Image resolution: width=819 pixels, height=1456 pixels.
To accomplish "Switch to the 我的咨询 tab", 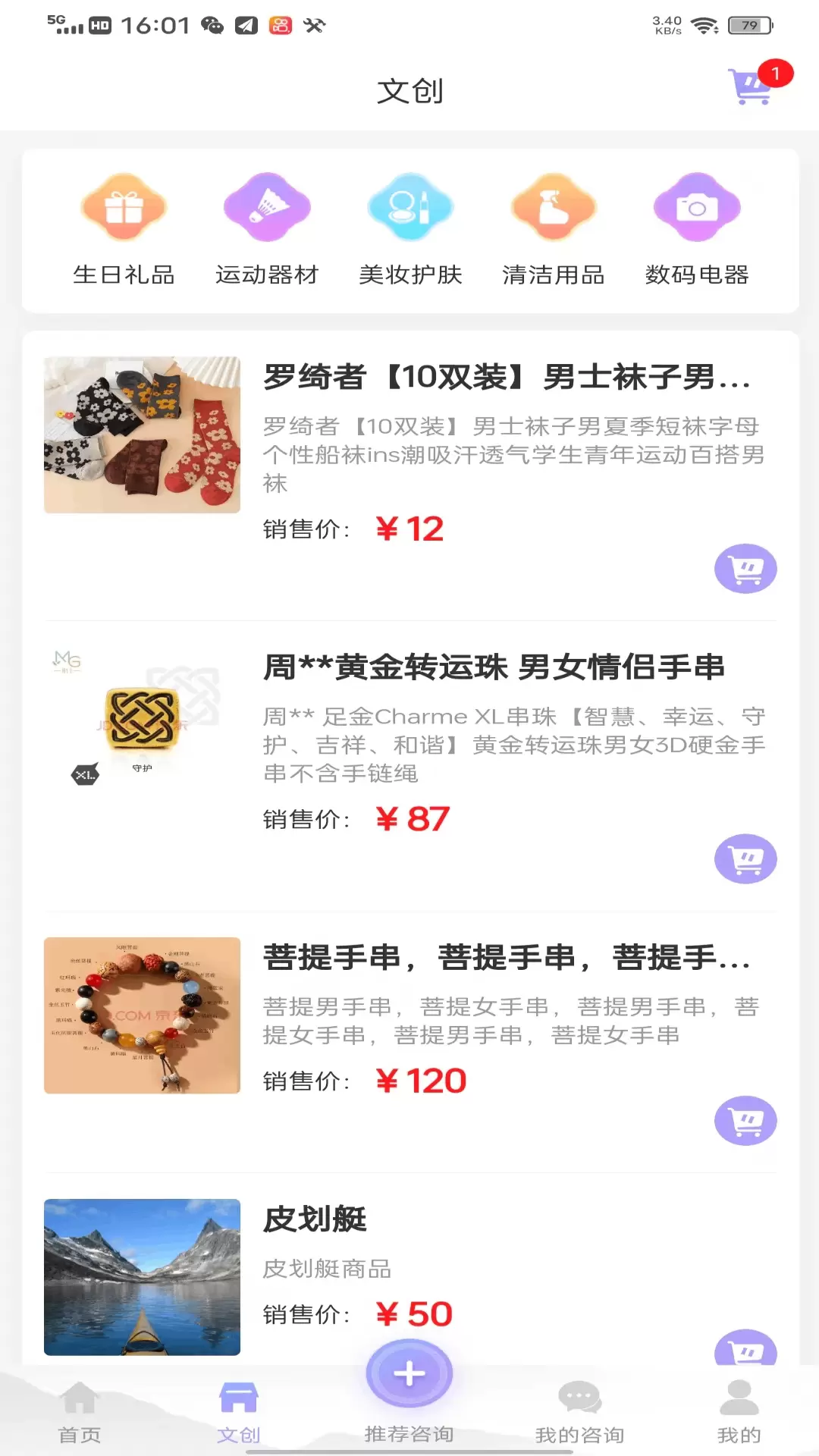I will 580,1412.
